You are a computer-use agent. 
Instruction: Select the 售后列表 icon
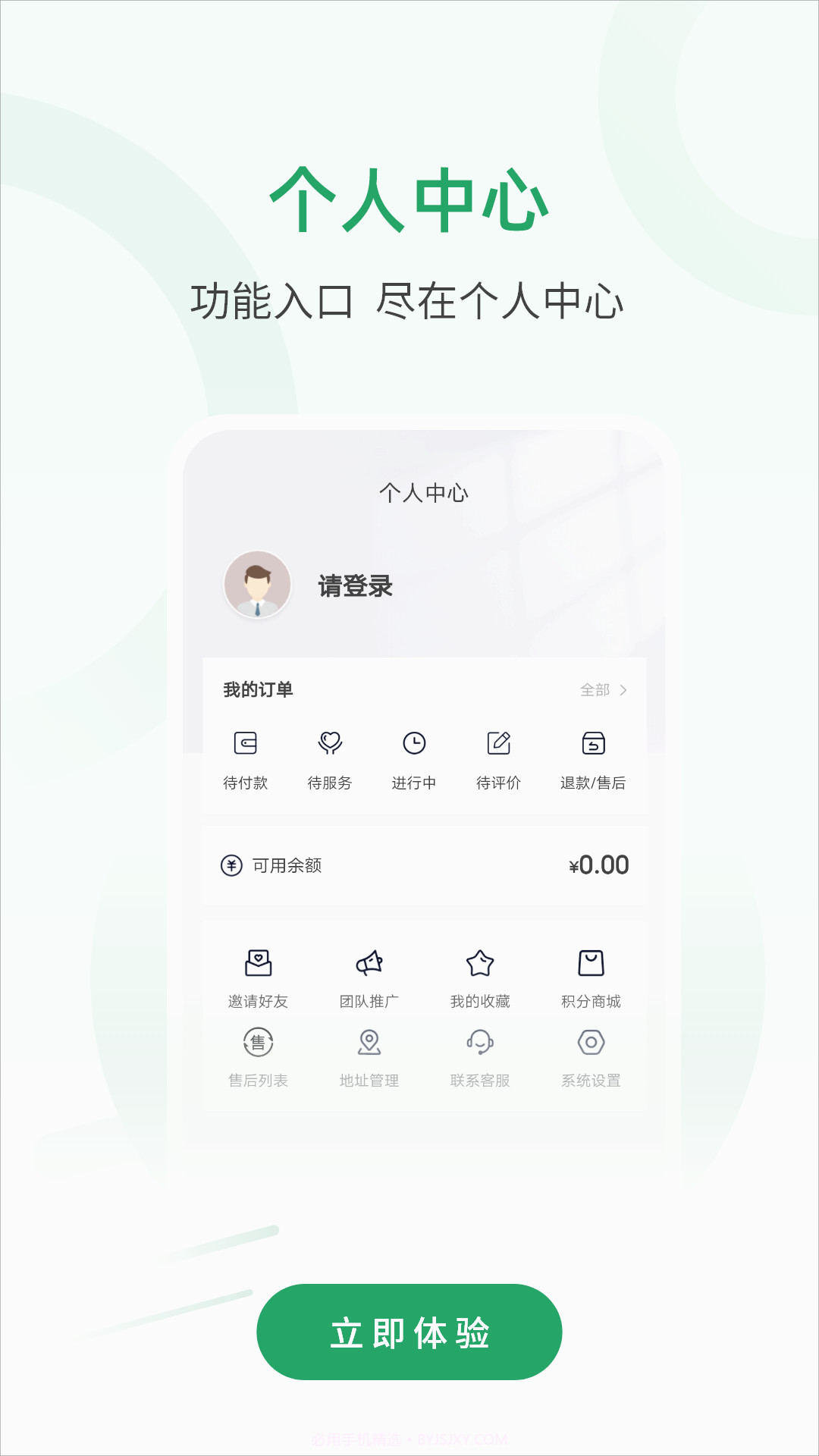[260, 1044]
